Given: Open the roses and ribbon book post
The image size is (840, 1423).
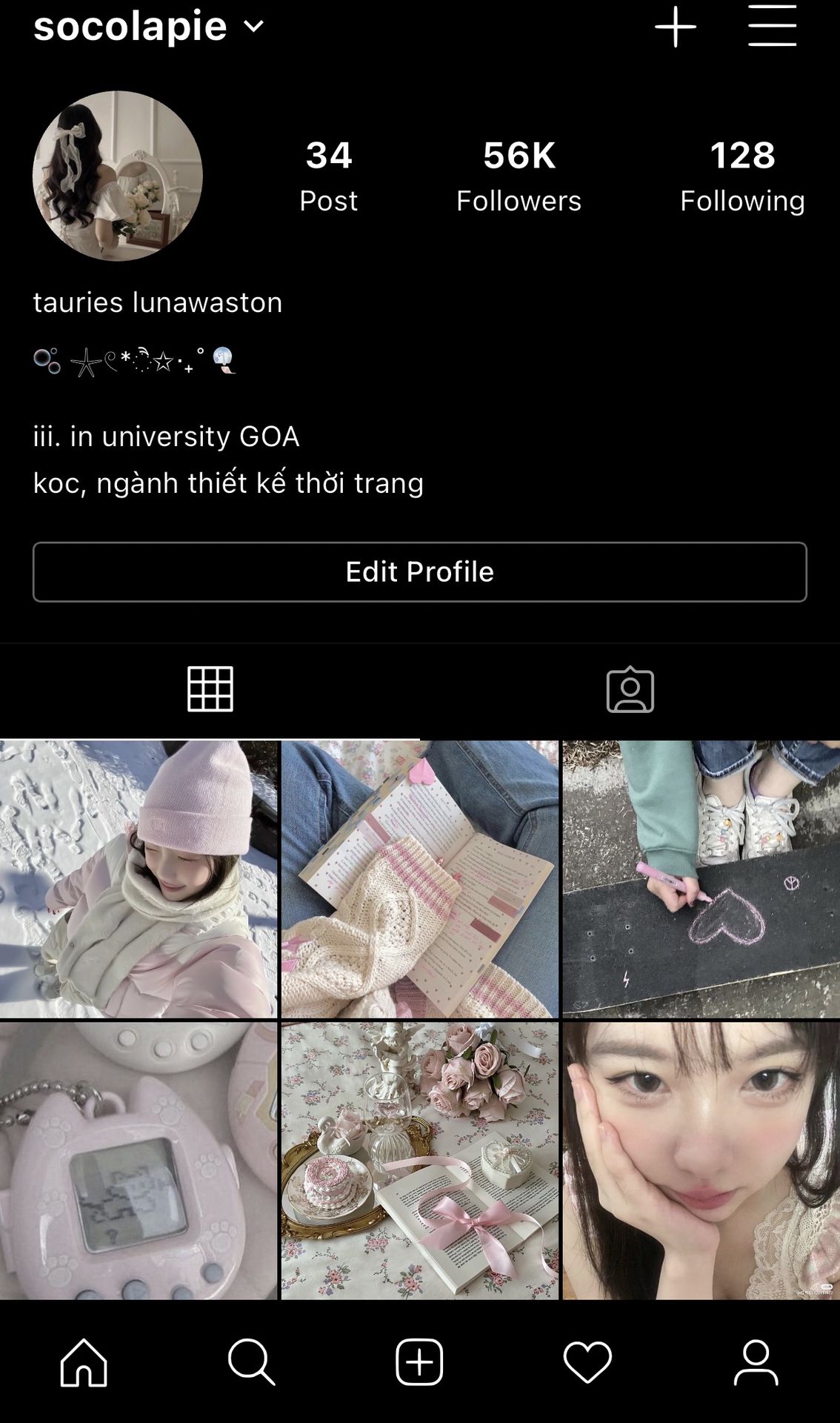Looking at the screenshot, I should tap(419, 1160).
